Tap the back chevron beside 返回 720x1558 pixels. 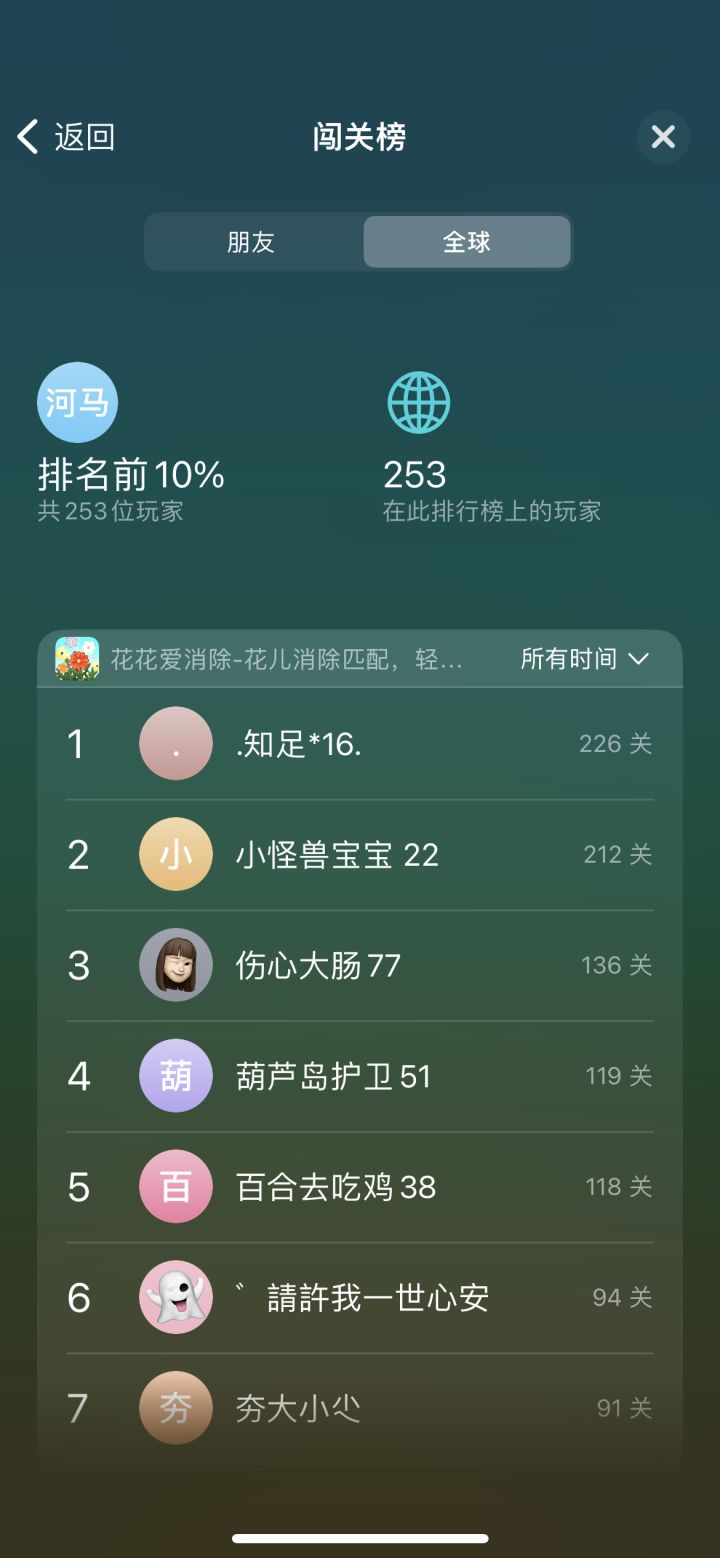[25, 136]
